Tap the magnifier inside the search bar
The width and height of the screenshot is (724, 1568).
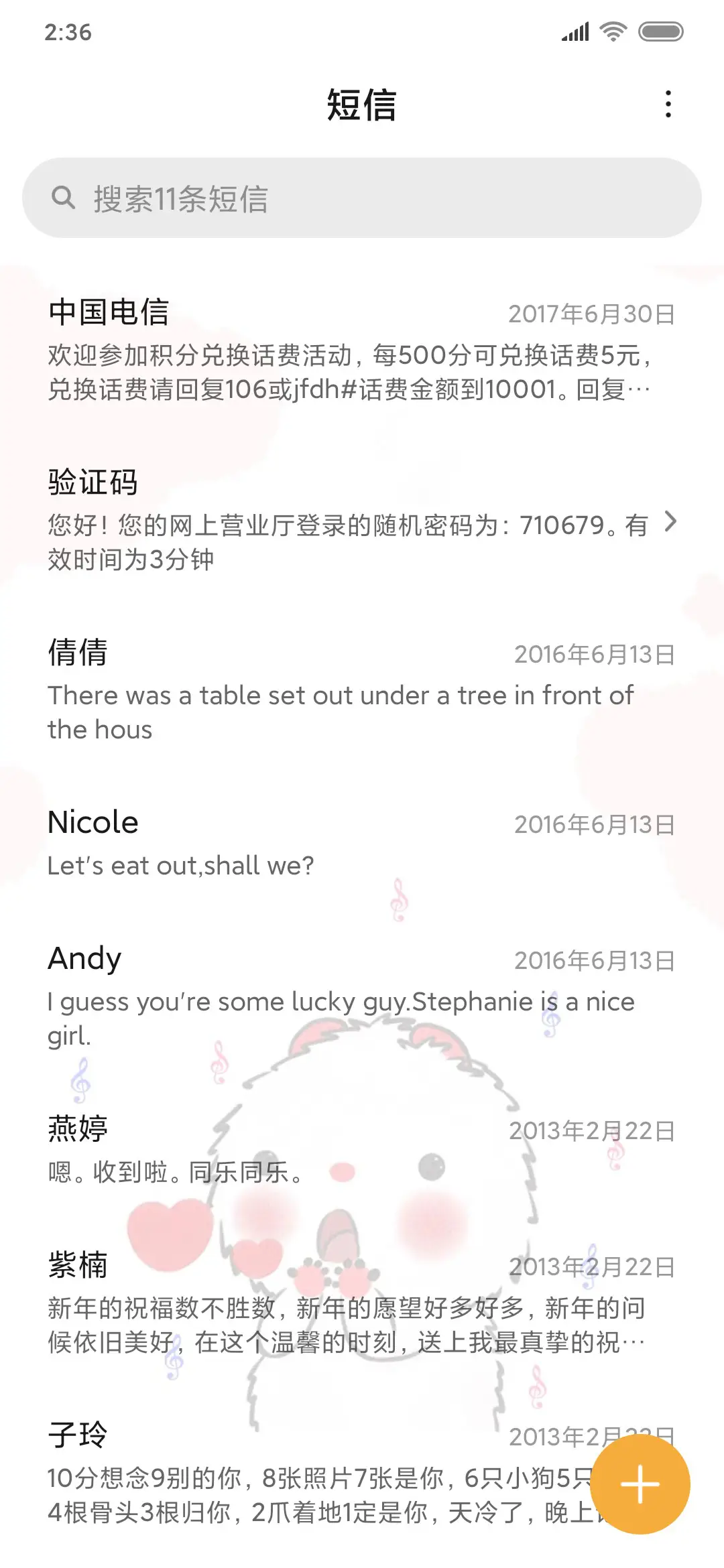65,196
